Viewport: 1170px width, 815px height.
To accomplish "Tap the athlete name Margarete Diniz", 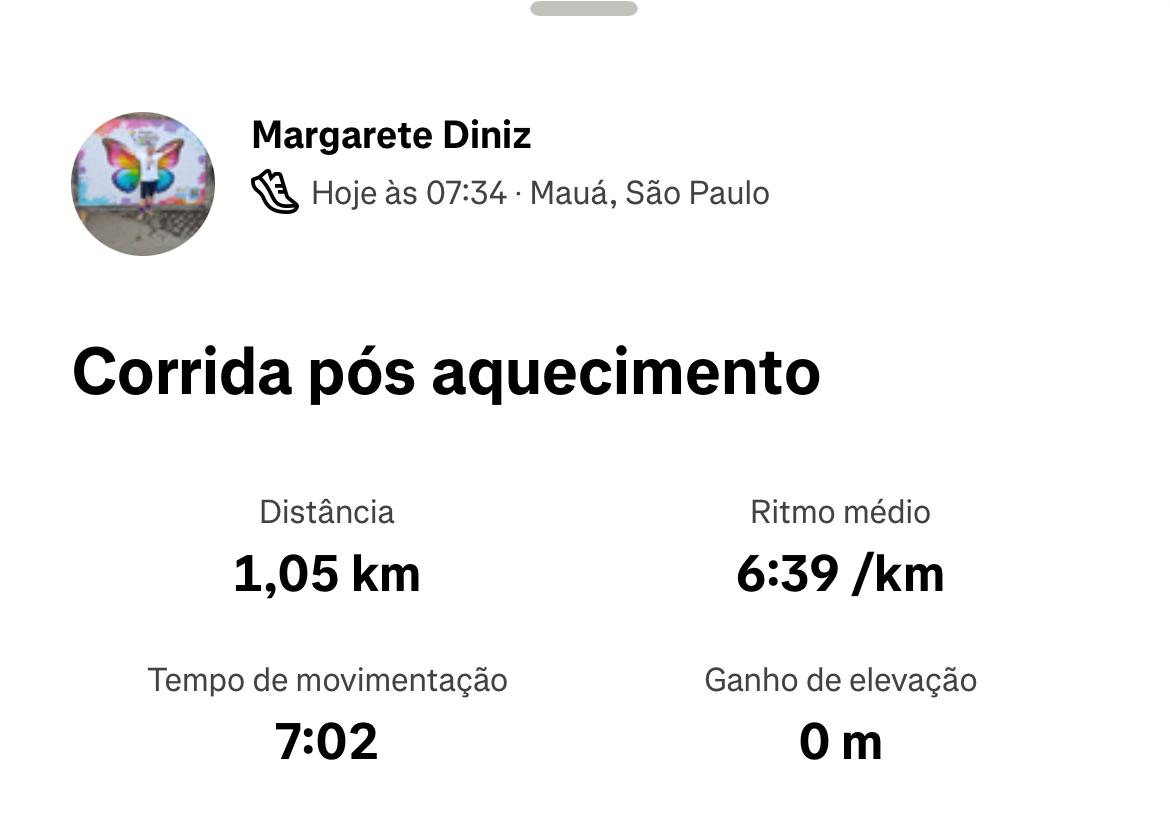I will pyautogui.click(x=391, y=135).
